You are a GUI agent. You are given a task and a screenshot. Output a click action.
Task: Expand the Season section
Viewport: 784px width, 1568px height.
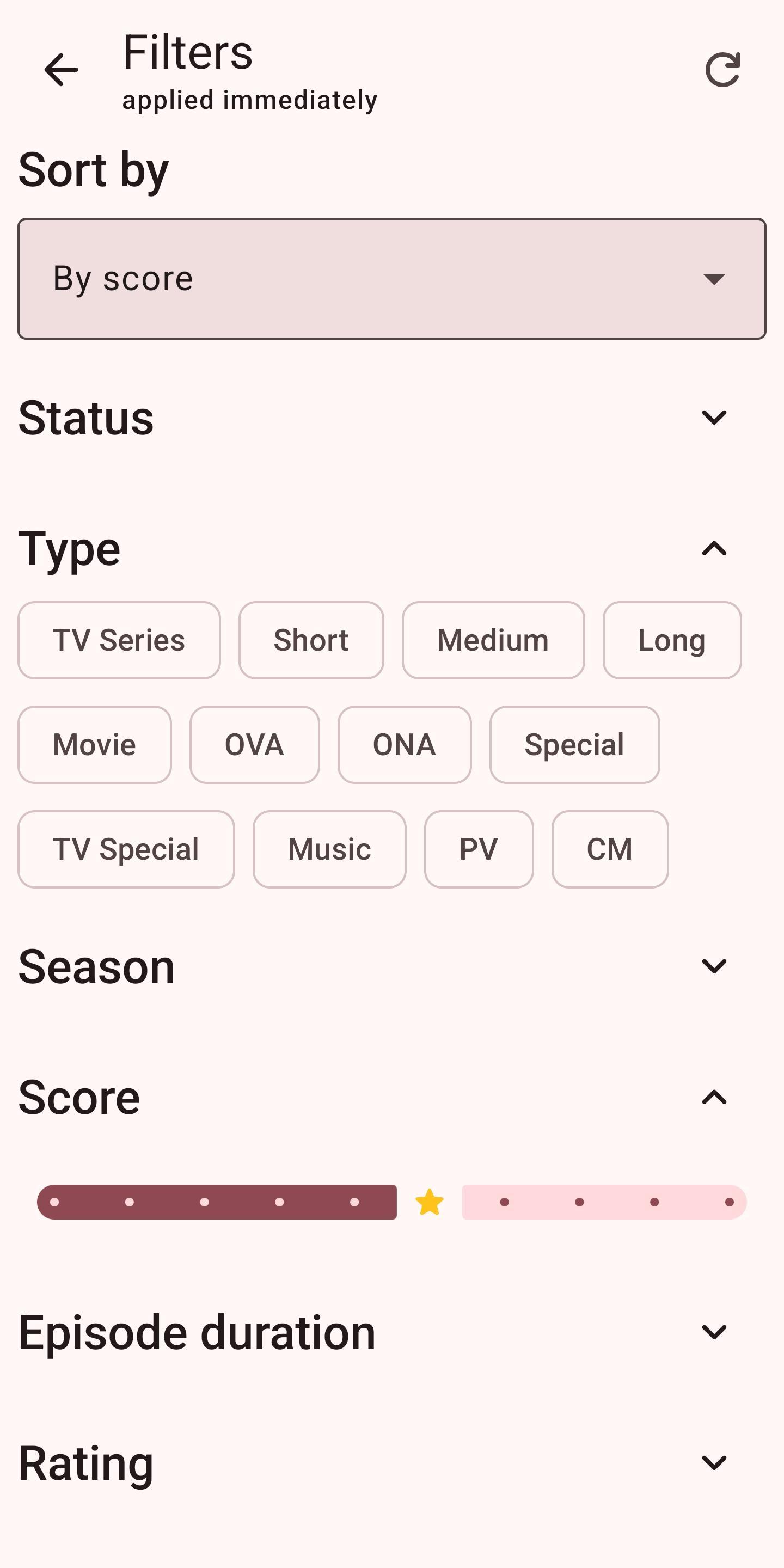pos(714,966)
